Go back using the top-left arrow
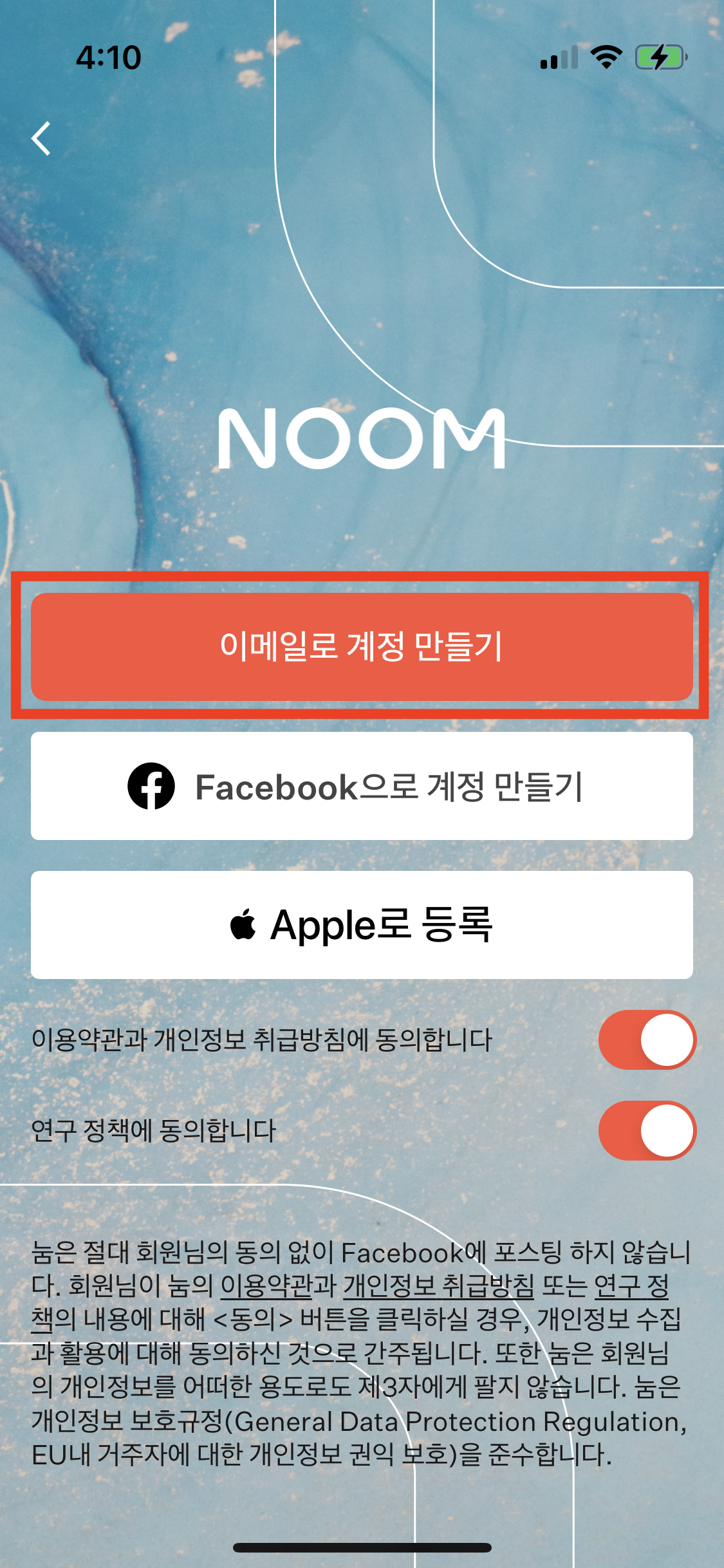Viewport: 724px width, 1568px height. point(42,138)
